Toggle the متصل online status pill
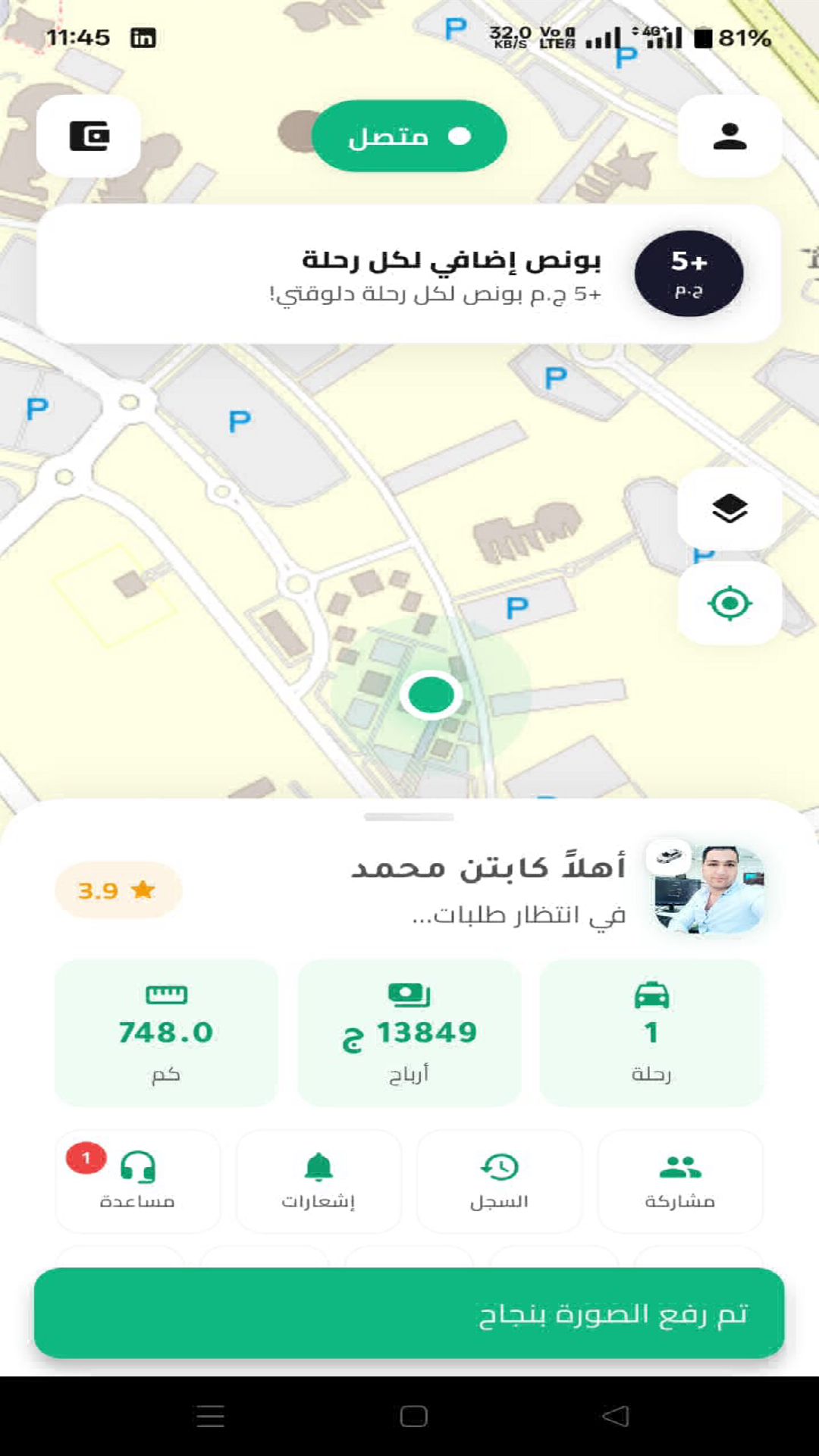Viewport: 819px width, 1456px height. [x=408, y=135]
